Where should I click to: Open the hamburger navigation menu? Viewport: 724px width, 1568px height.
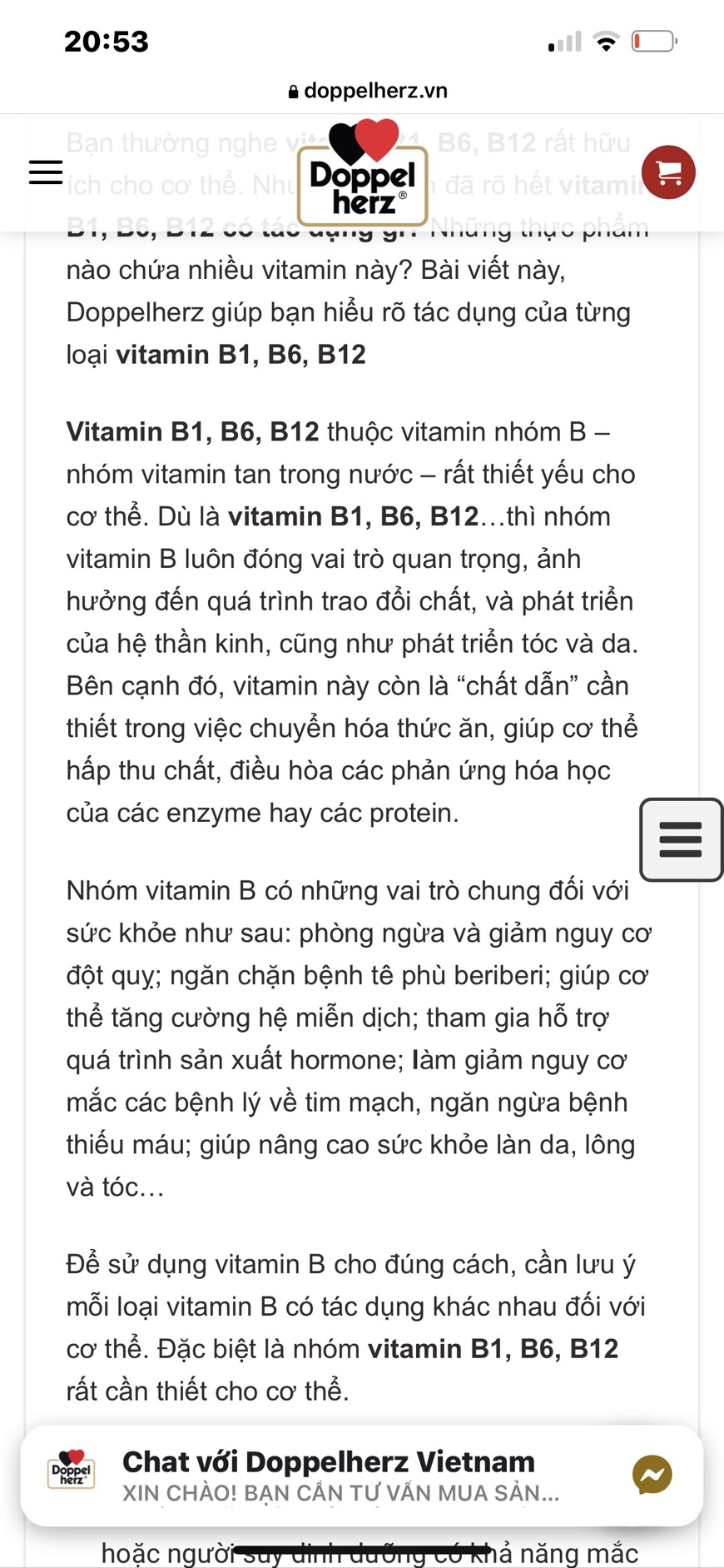(x=46, y=172)
